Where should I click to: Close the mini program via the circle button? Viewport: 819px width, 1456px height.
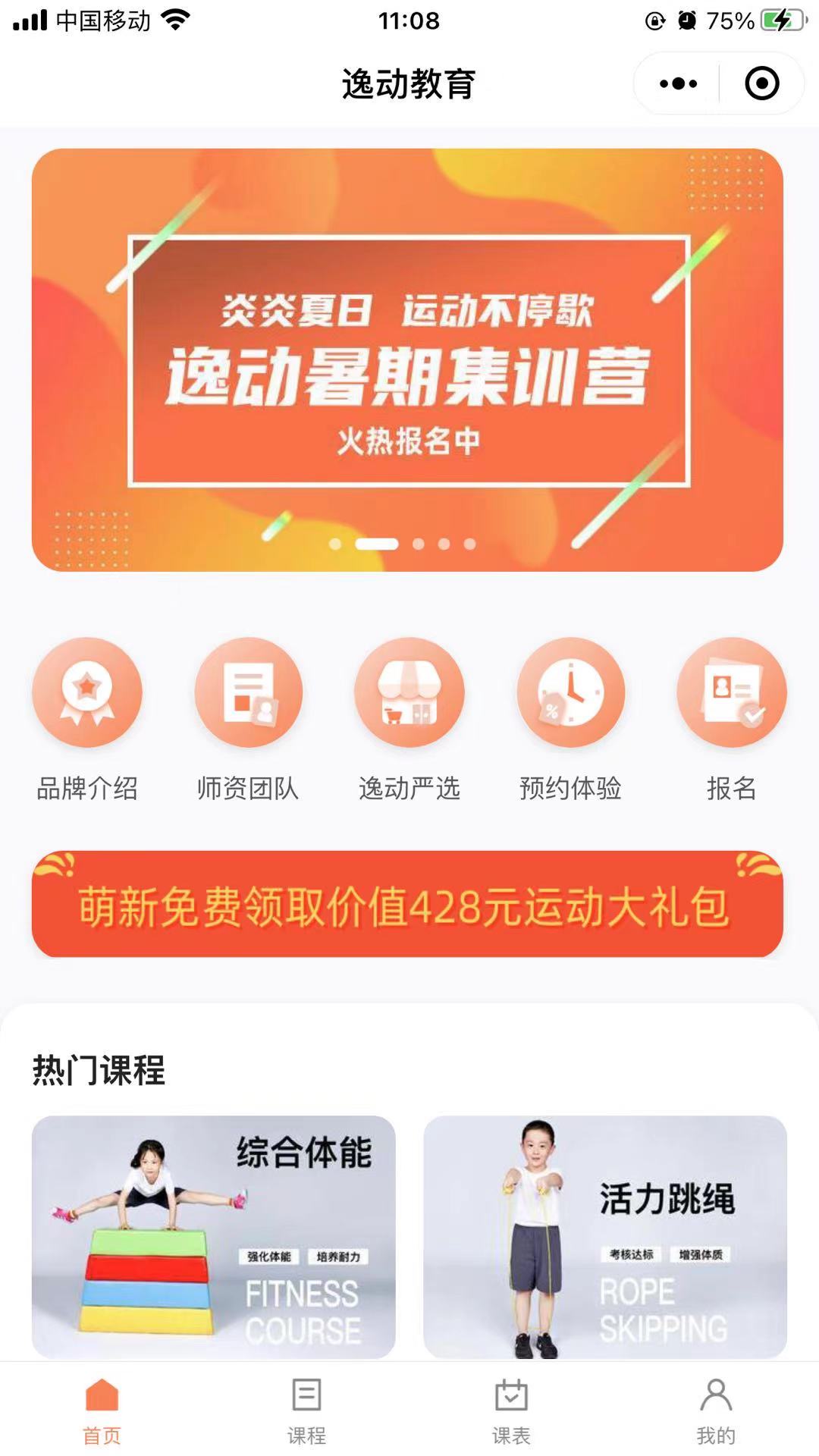761,83
